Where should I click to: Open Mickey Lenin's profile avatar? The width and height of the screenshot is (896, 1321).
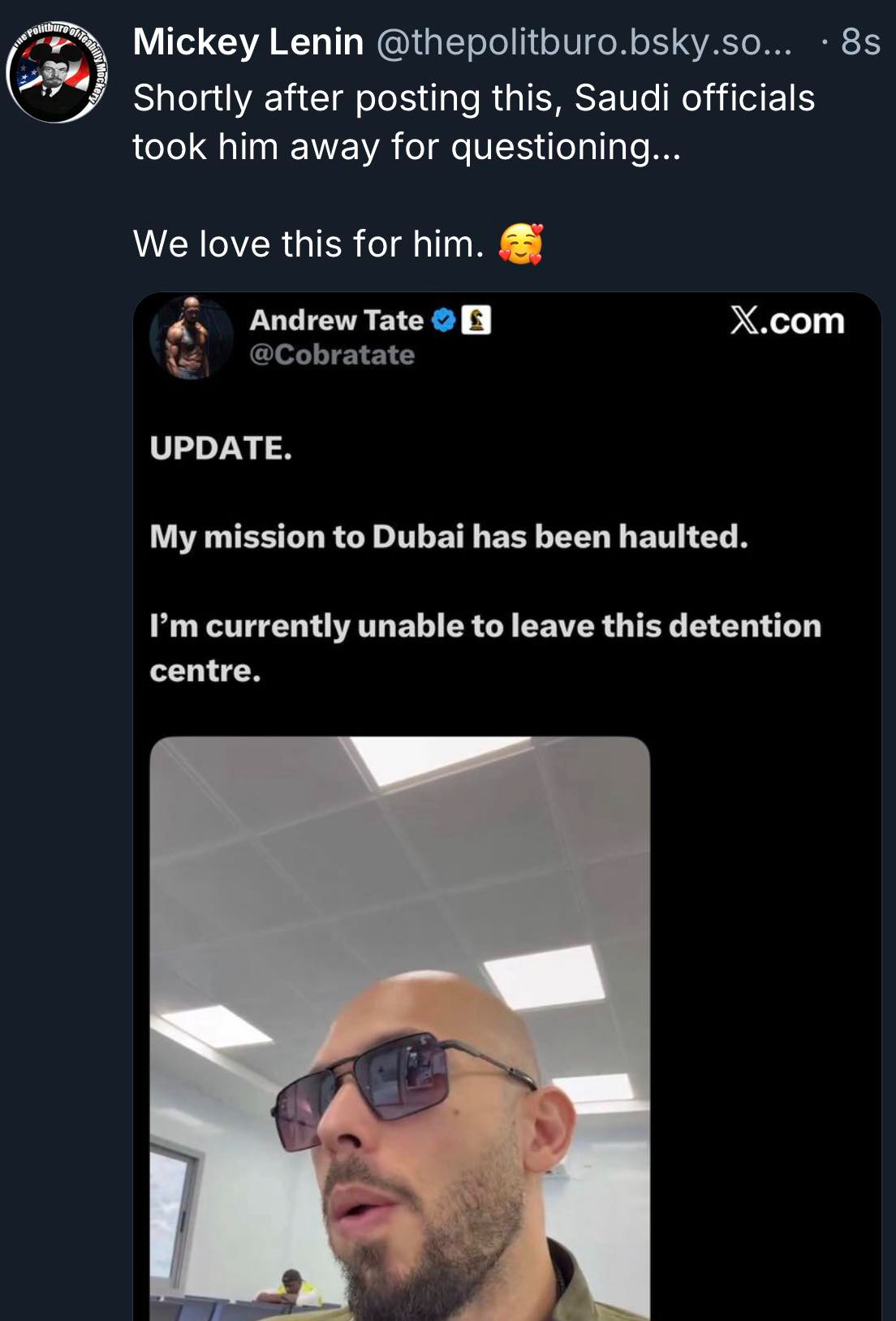click(56, 72)
